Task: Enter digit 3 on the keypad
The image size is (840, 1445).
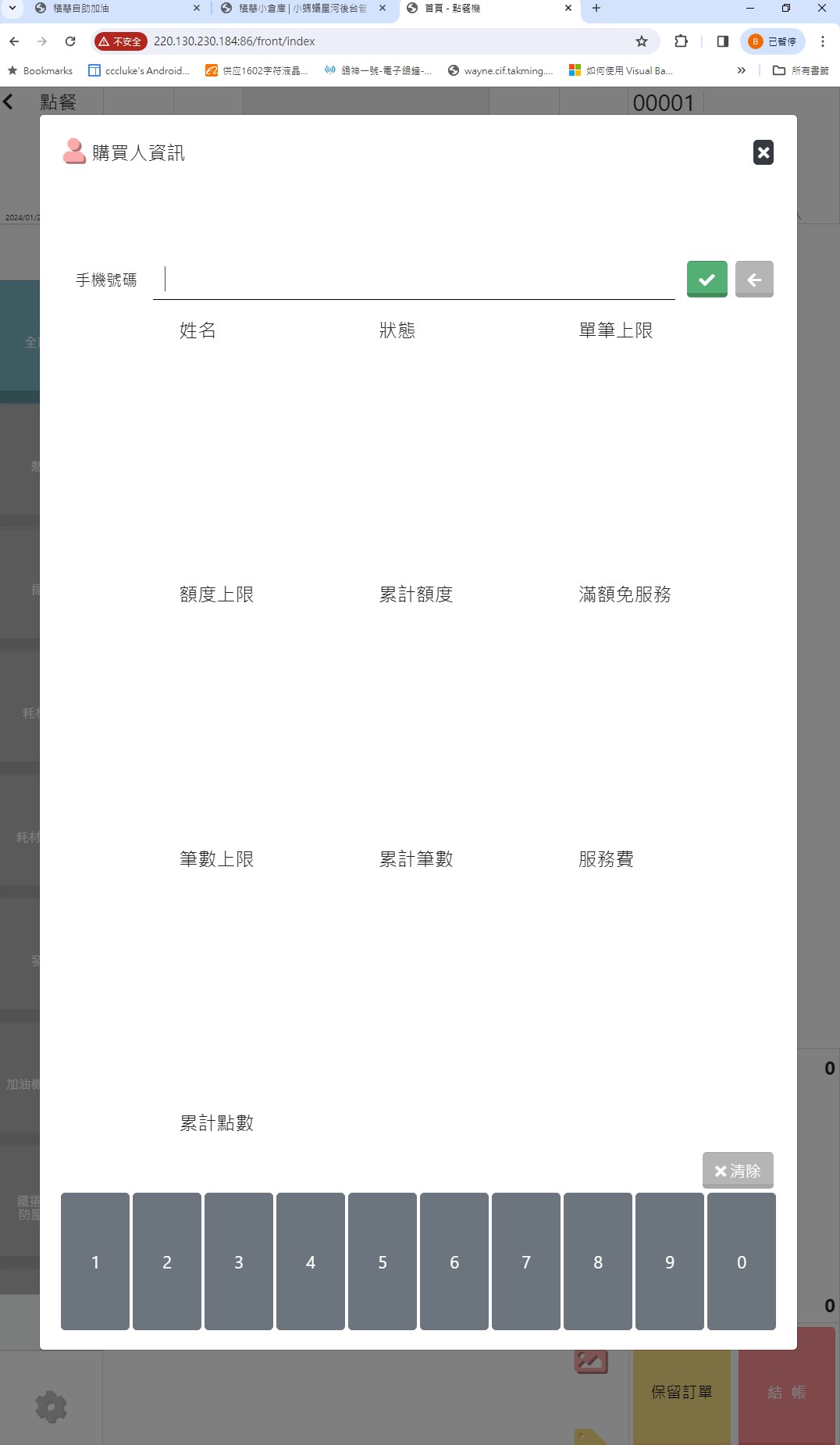Action: [239, 1261]
